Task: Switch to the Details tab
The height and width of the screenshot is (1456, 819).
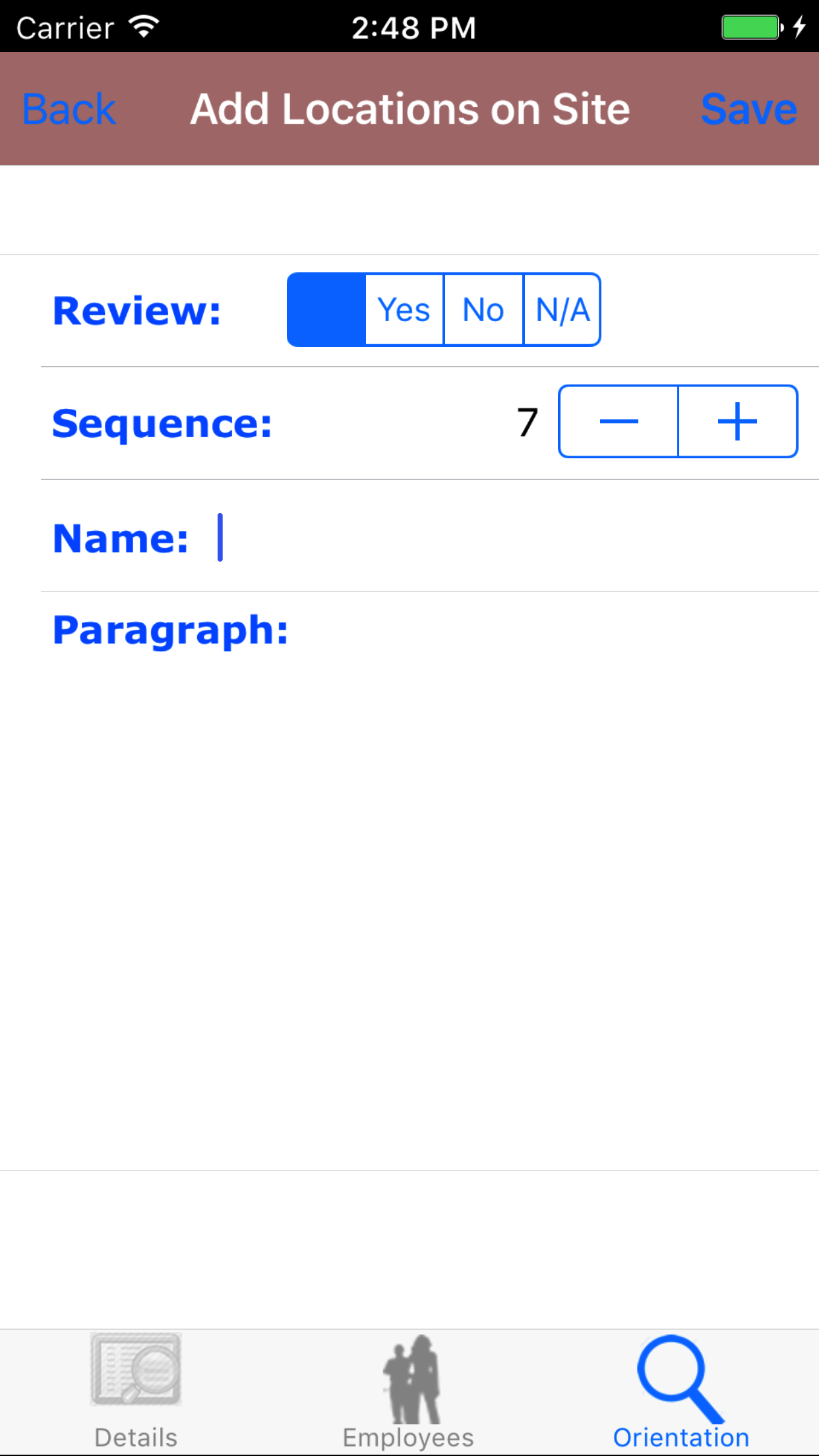Action: click(x=136, y=1393)
